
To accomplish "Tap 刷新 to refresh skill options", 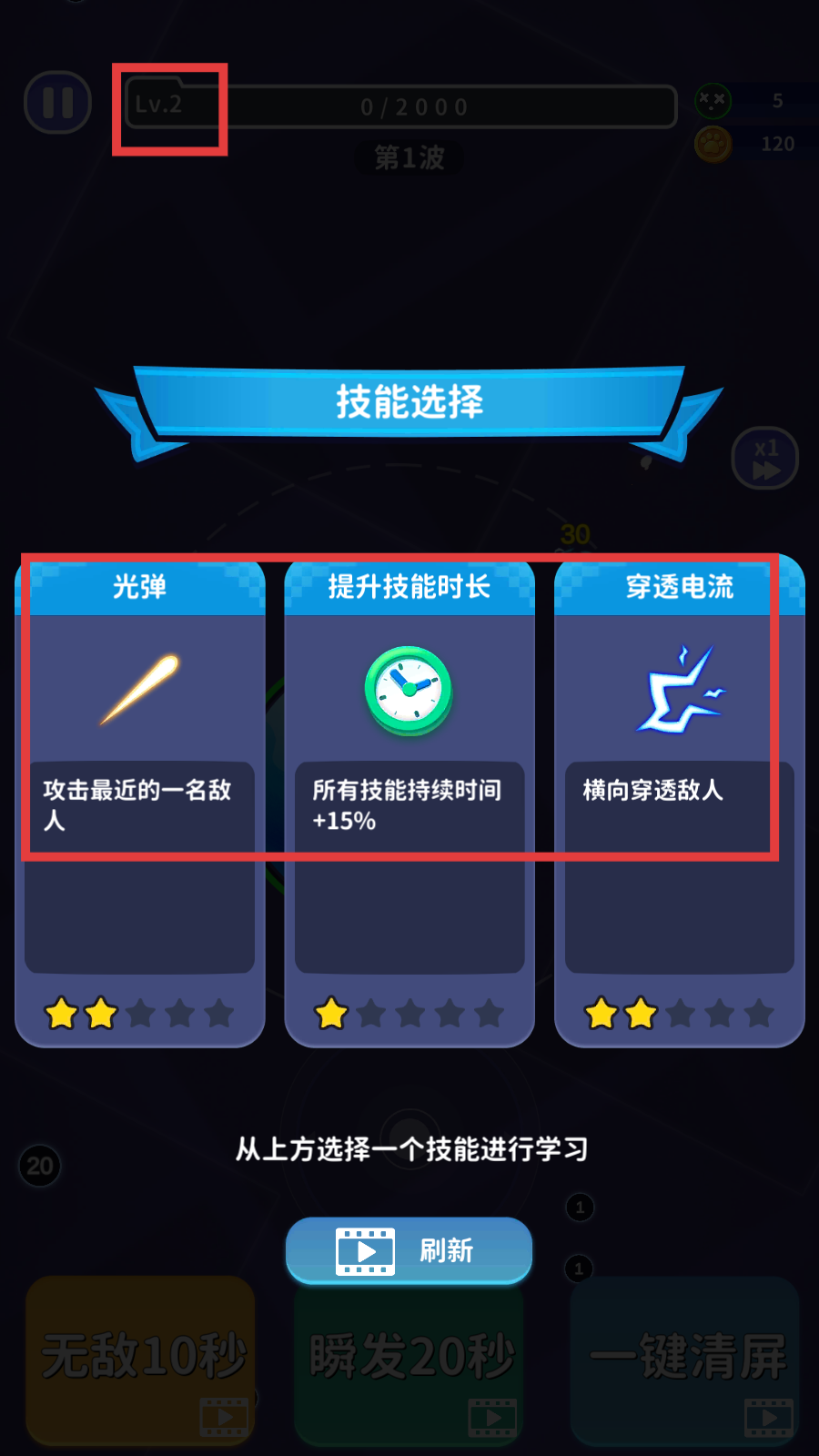I will [409, 1250].
